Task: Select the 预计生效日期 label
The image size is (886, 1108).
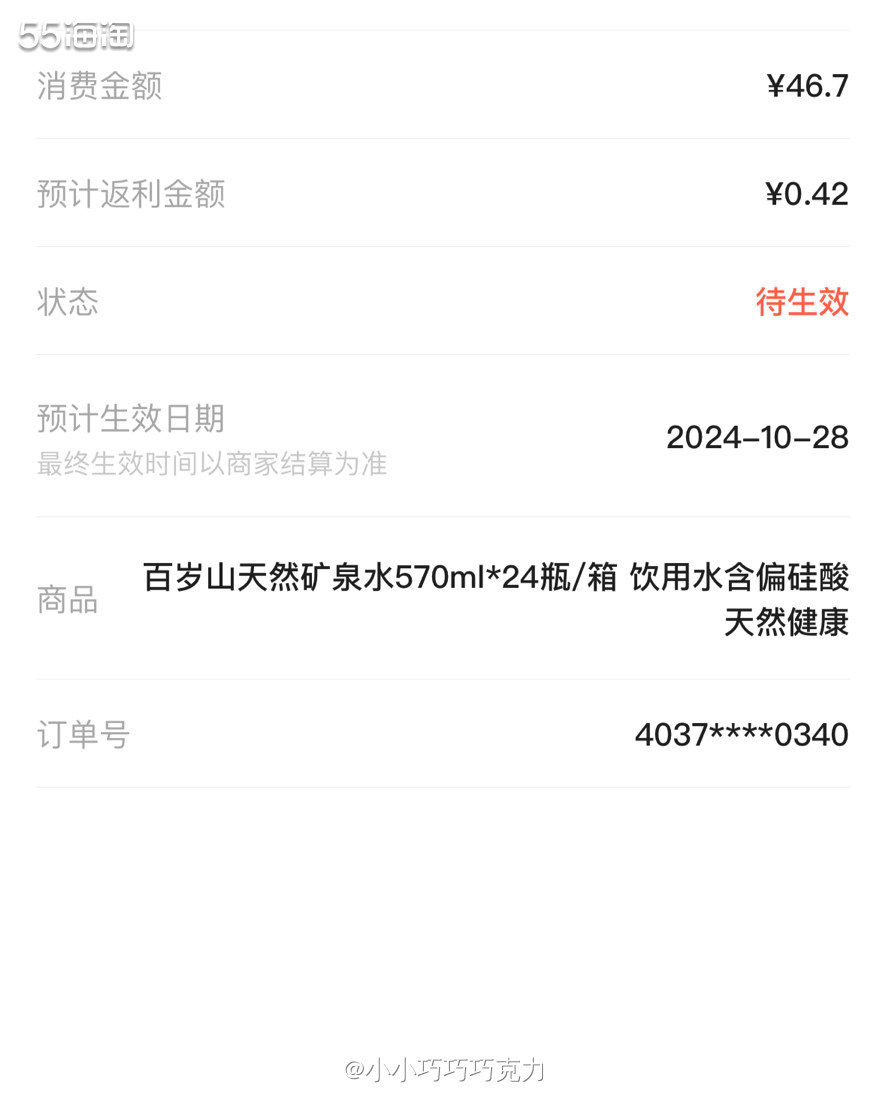Action: click(x=130, y=420)
